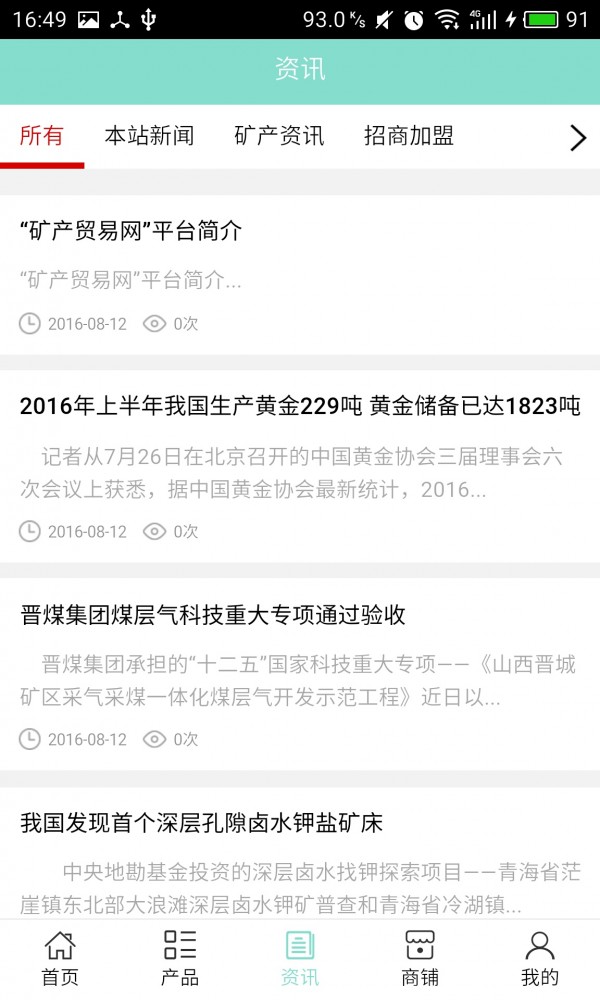The height and width of the screenshot is (1000, 600).
Task: Open the 商铺 bottom tab
Action: coord(420,958)
